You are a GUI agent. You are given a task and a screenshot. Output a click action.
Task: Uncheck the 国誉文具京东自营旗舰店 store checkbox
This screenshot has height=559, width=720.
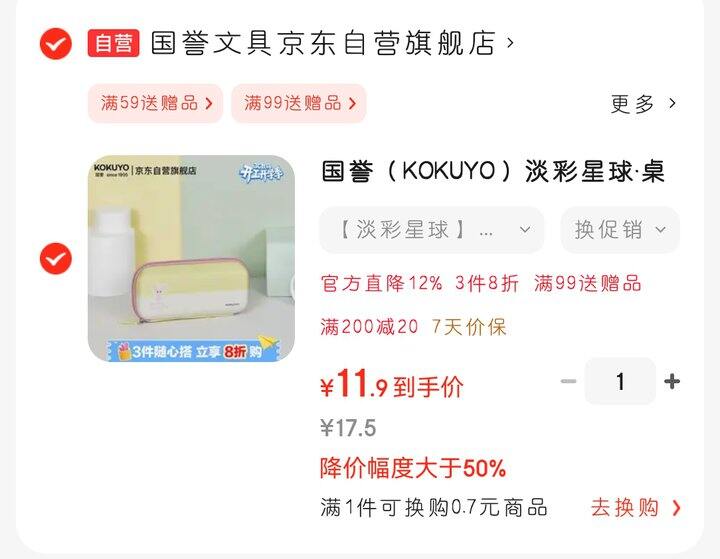click(55, 44)
